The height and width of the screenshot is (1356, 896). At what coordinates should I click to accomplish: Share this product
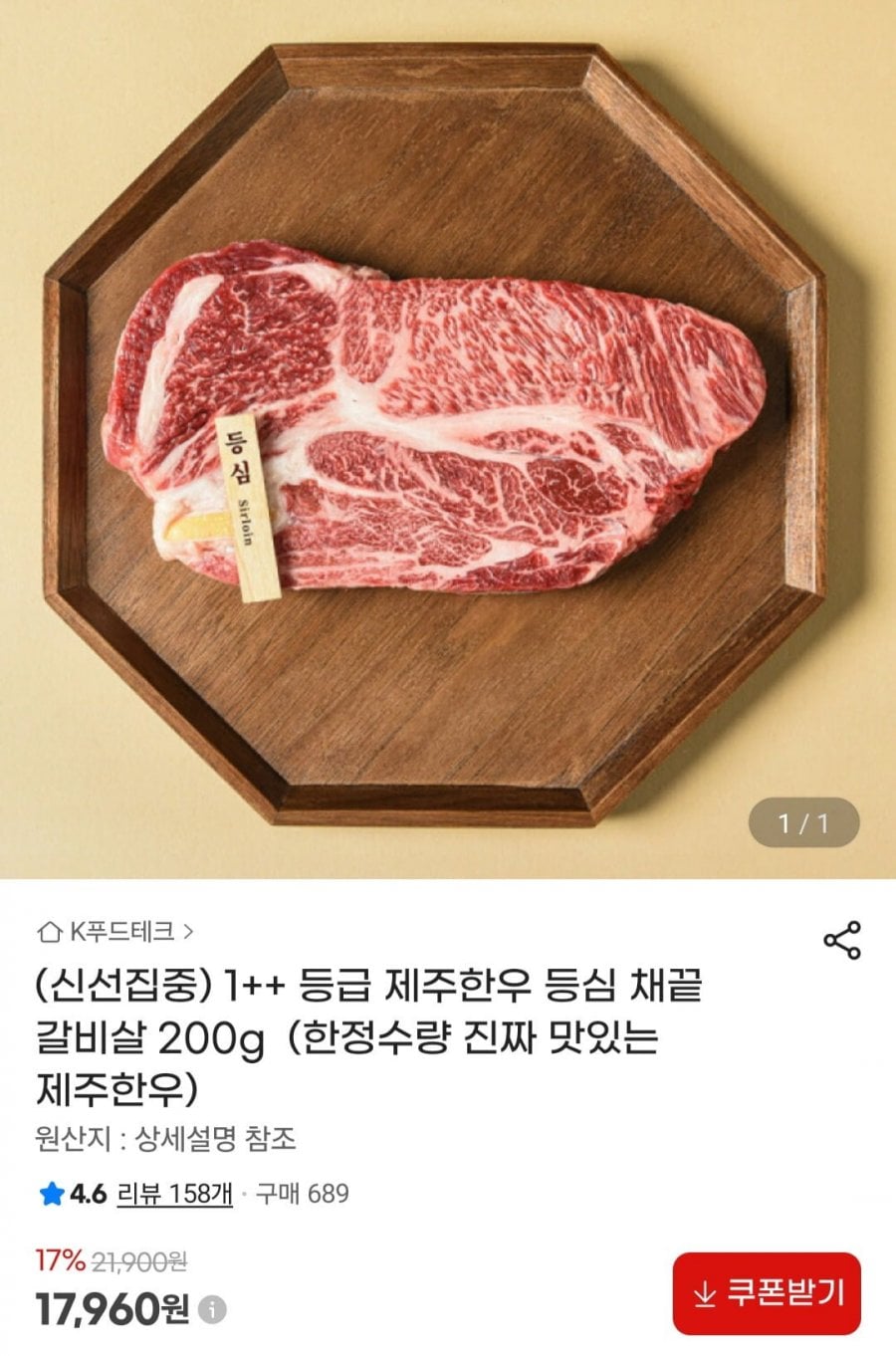841,940
